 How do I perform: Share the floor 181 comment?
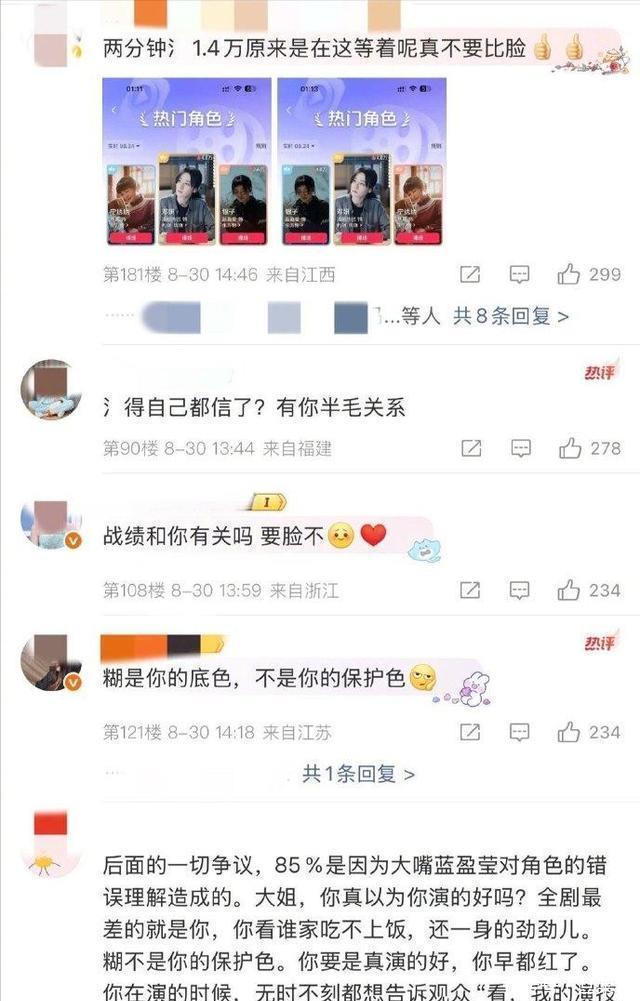(x=470, y=274)
